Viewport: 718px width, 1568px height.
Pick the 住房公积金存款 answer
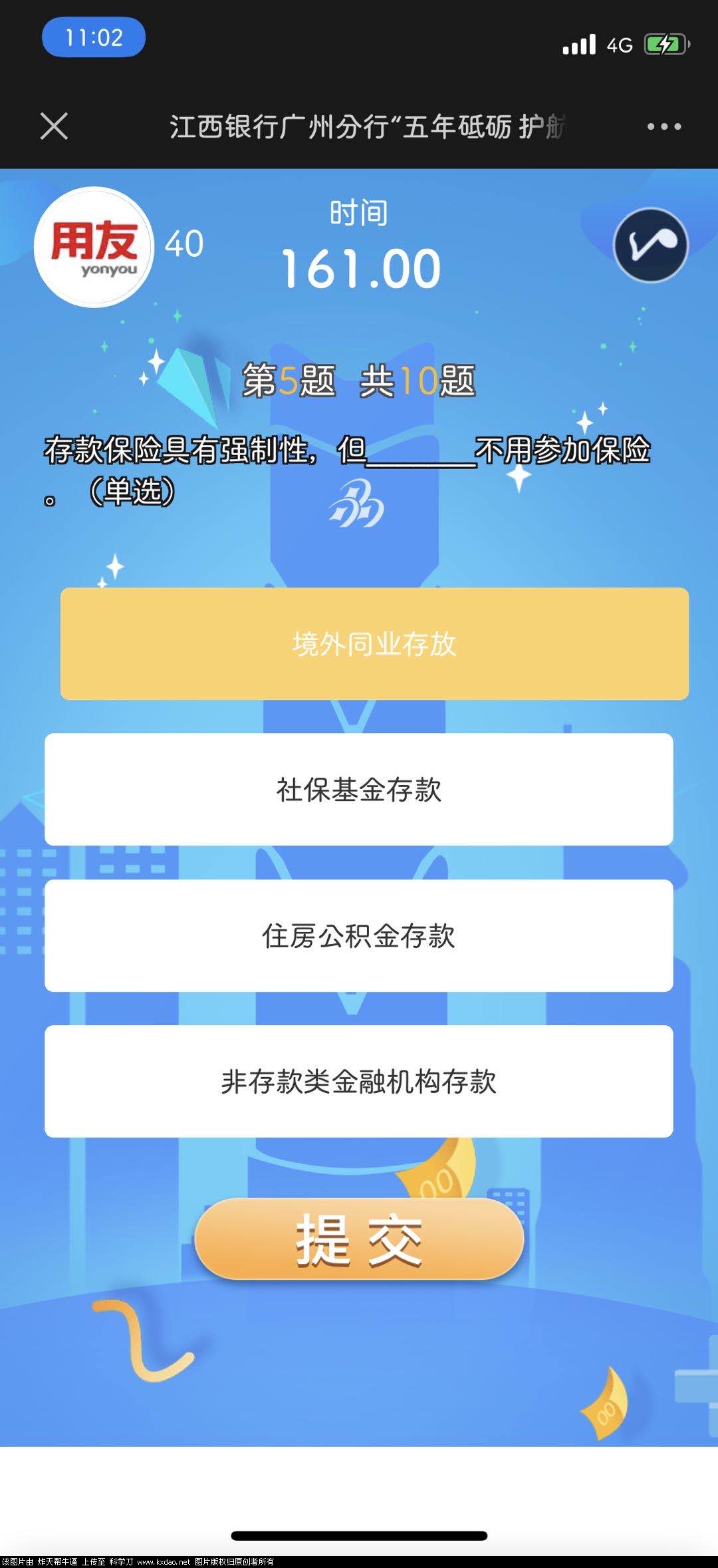click(x=359, y=936)
